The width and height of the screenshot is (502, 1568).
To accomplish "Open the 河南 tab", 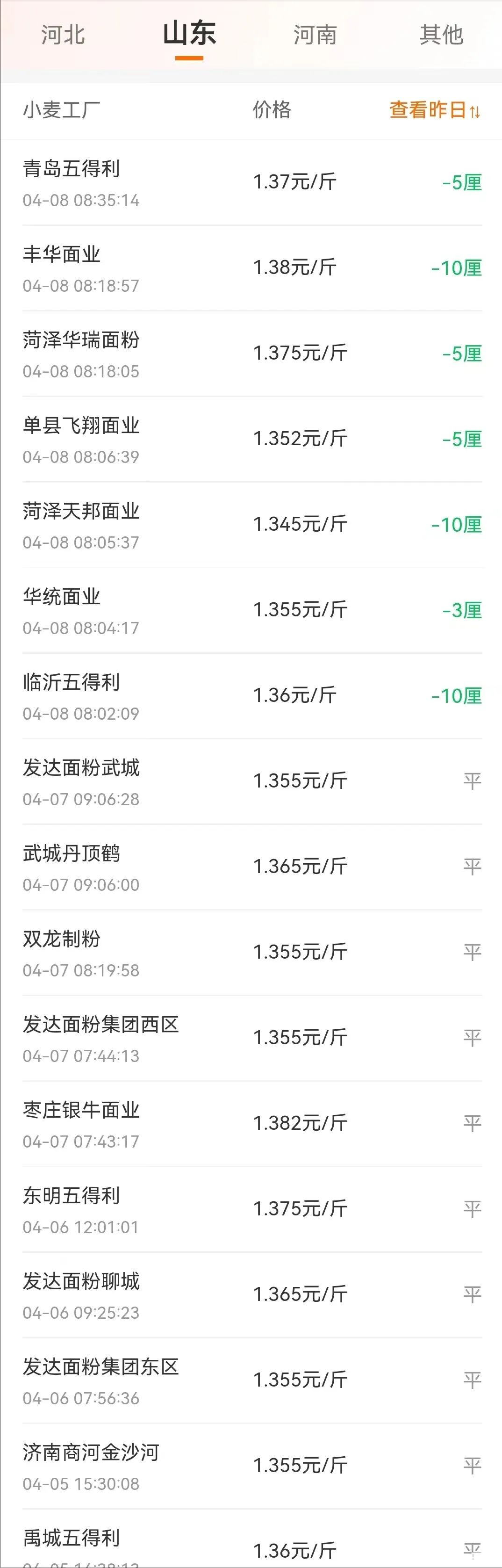I will click(x=315, y=35).
